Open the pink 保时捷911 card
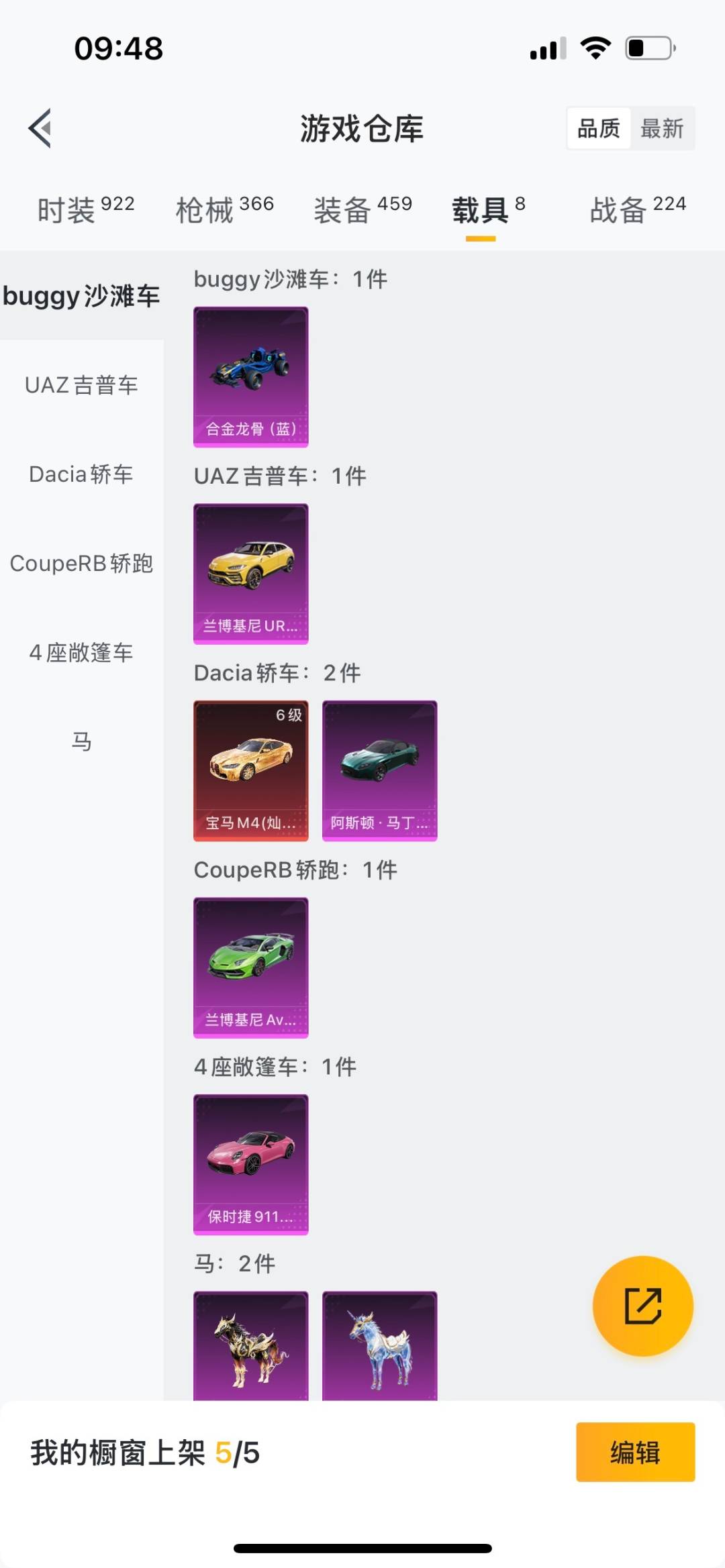725x1568 pixels. click(251, 1164)
